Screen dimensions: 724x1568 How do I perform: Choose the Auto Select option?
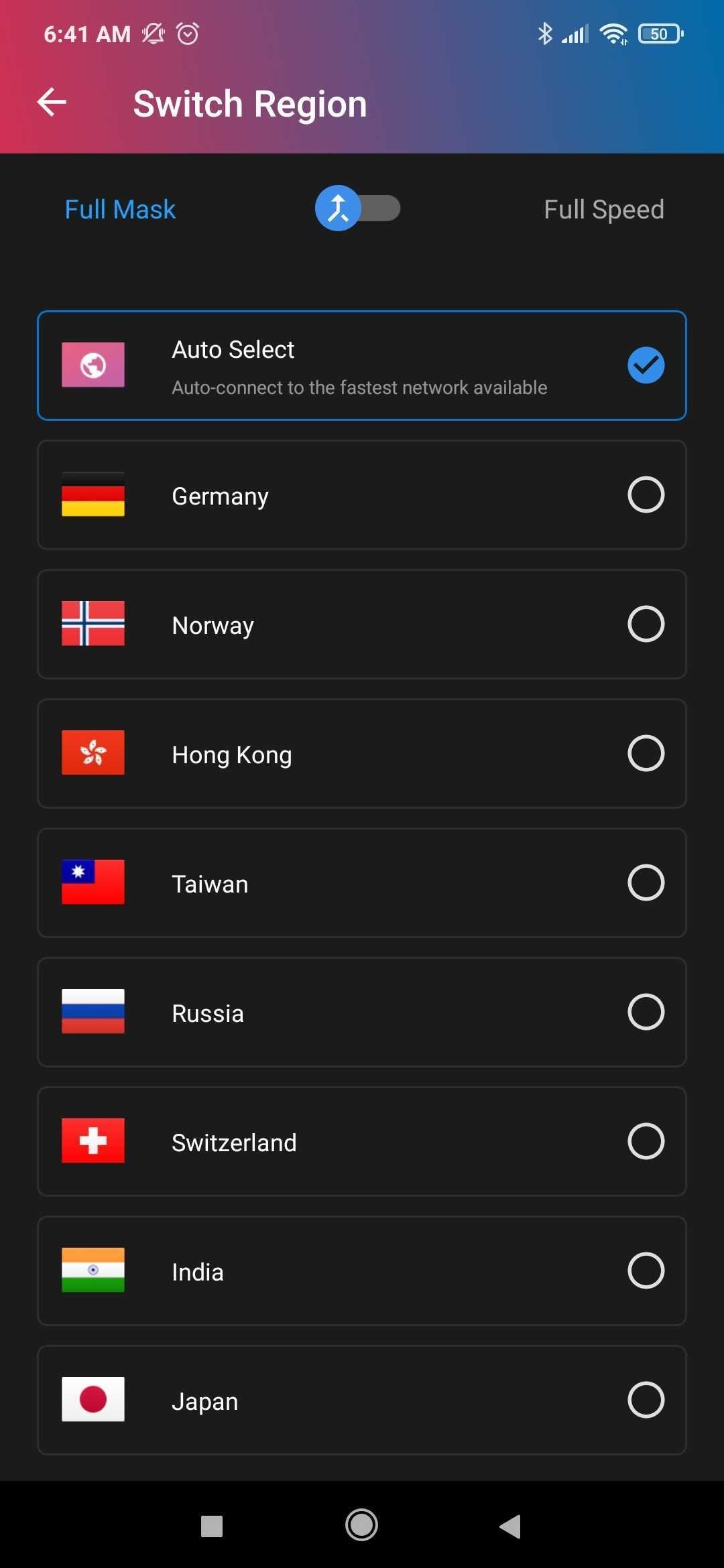[362, 365]
